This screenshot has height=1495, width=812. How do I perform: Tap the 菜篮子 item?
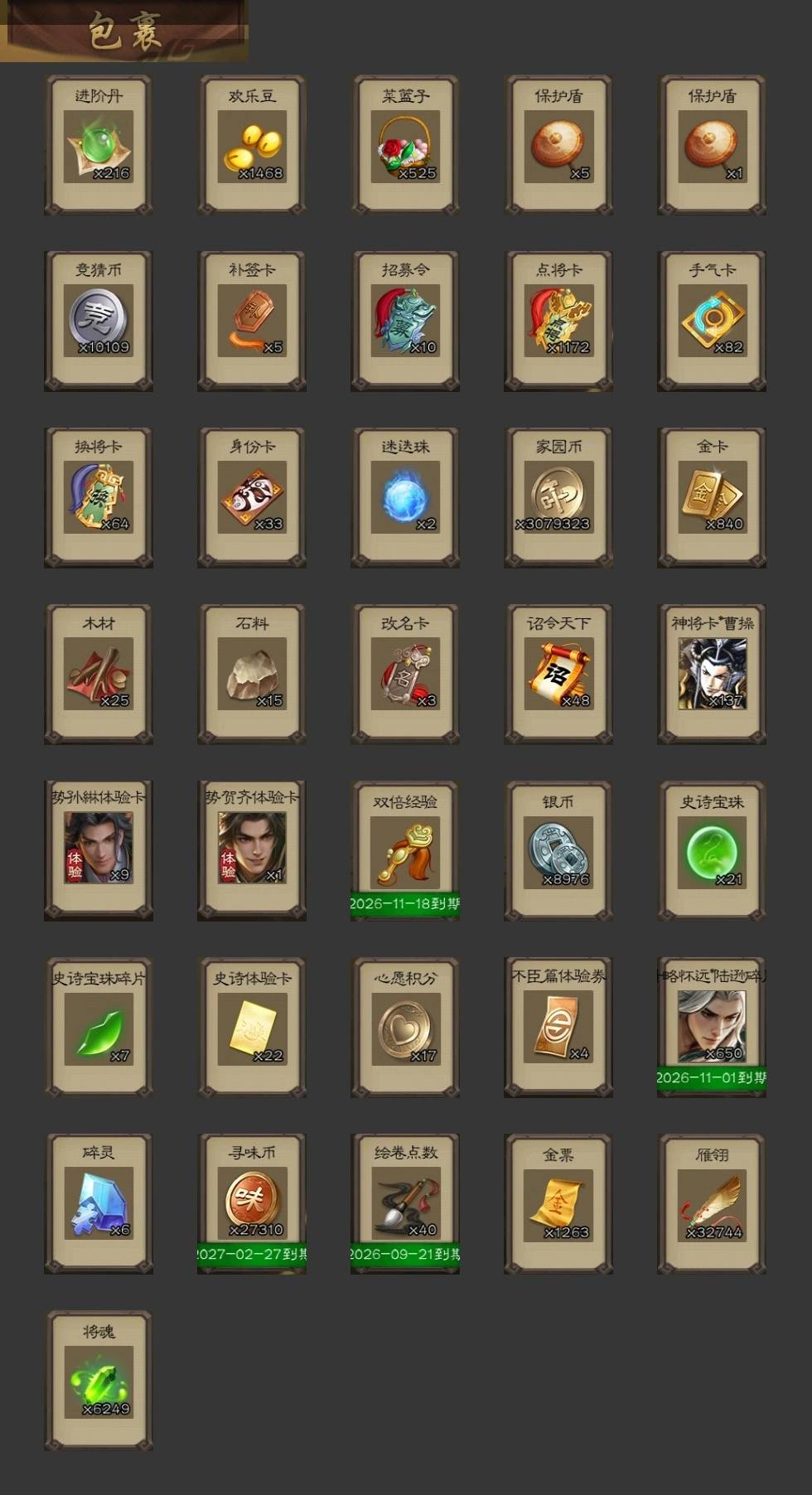(x=405, y=145)
